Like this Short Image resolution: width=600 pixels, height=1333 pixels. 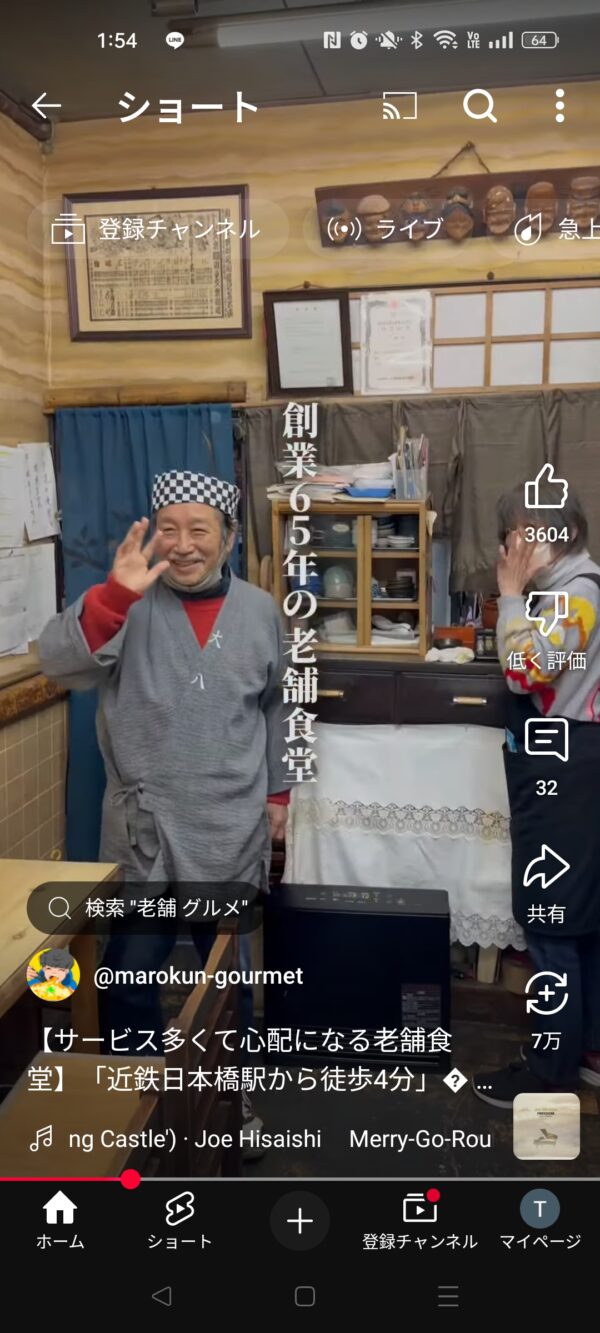pyautogui.click(x=546, y=488)
